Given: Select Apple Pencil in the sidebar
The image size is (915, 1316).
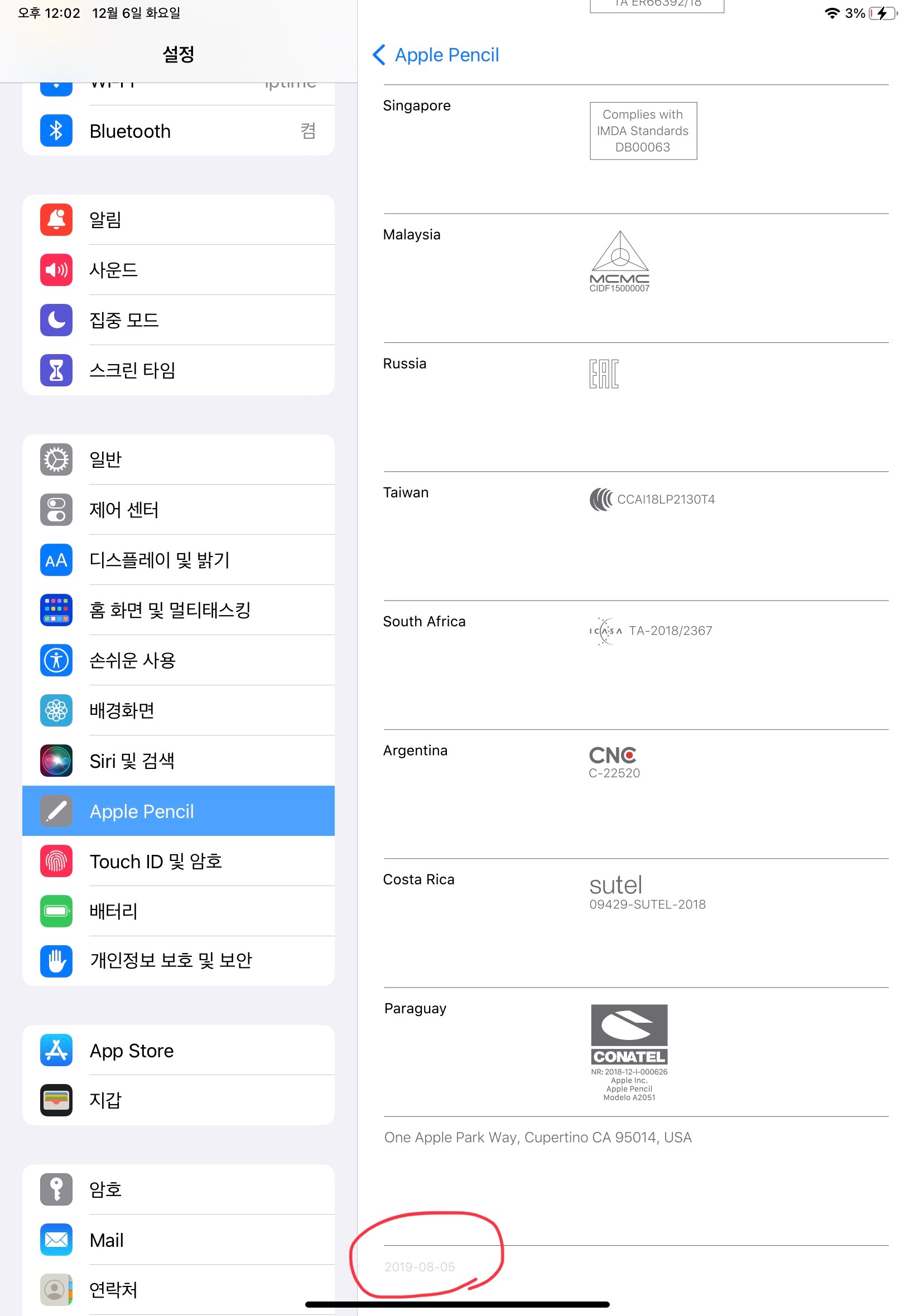Looking at the screenshot, I should (179, 811).
